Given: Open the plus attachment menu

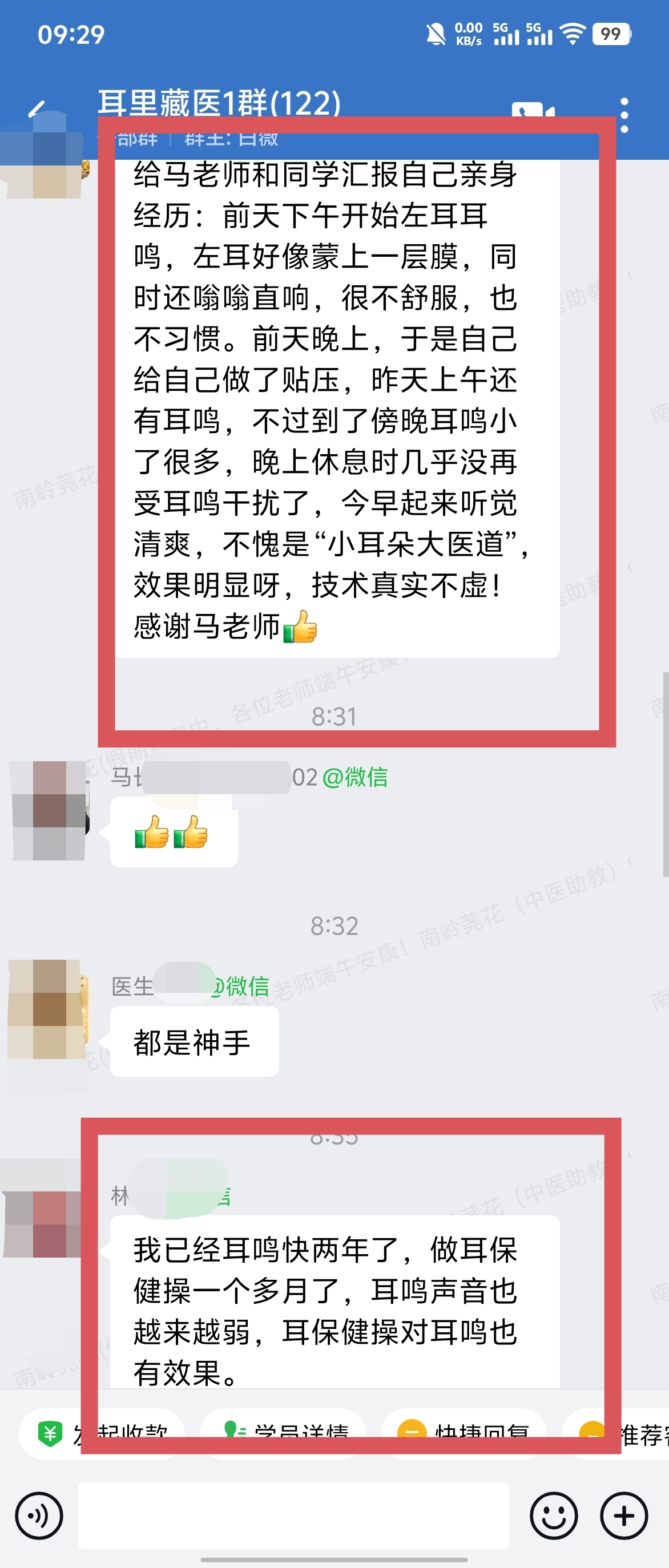Looking at the screenshot, I should point(624,1515).
